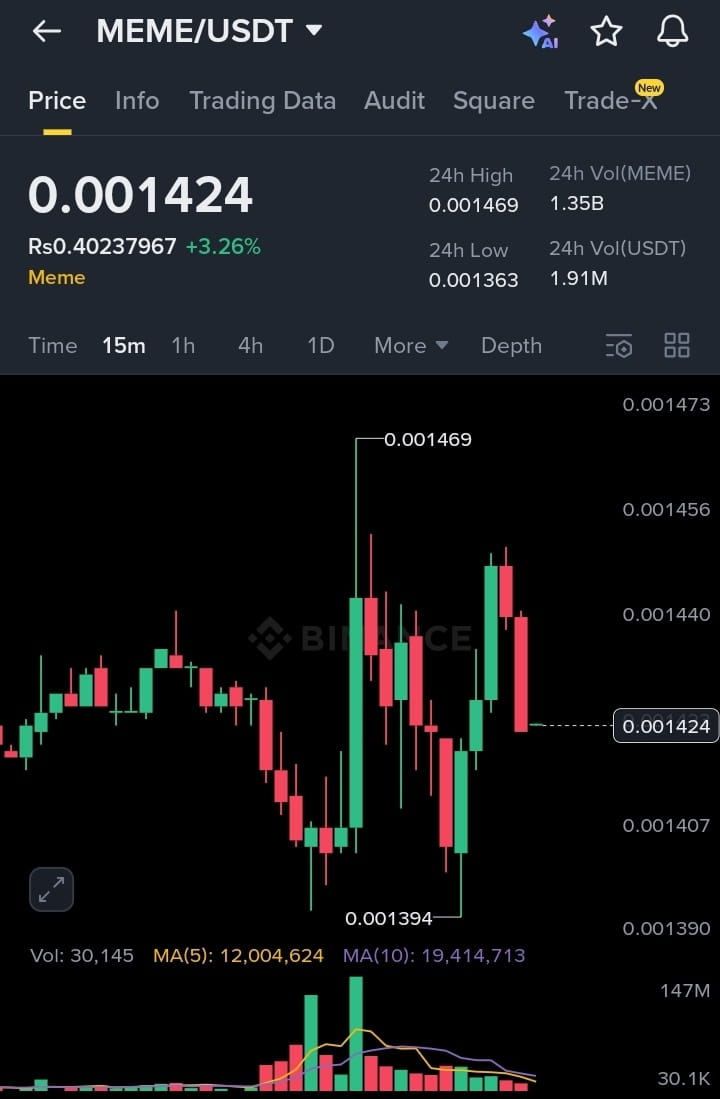Switch to the Info tab
The height and width of the screenshot is (1099, 720).
coord(137,101)
